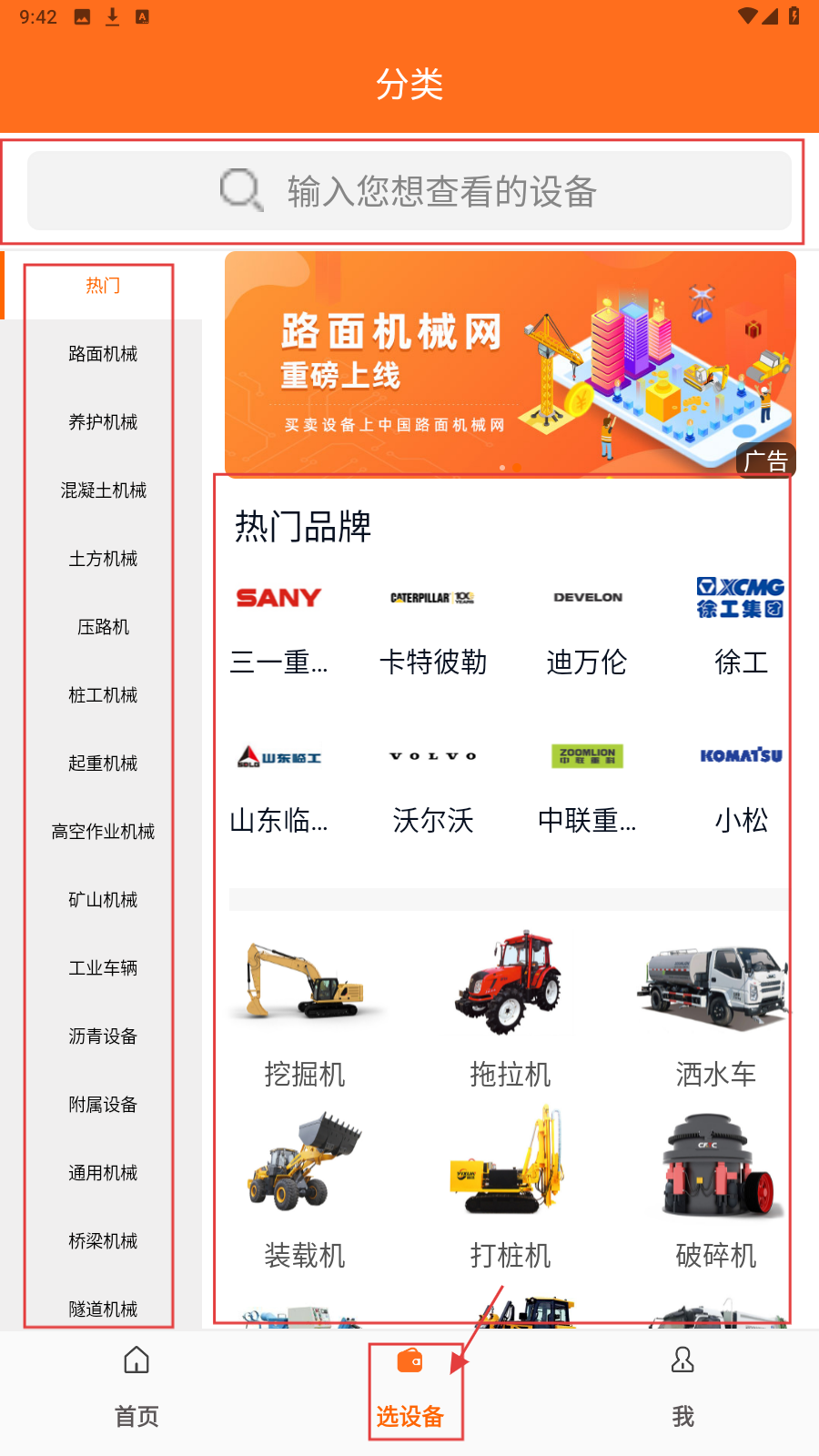Viewport: 819px width, 1456px height.
Task: Open the 矿山机械 category
Action: pyautogui.click(x=103, y=900)
